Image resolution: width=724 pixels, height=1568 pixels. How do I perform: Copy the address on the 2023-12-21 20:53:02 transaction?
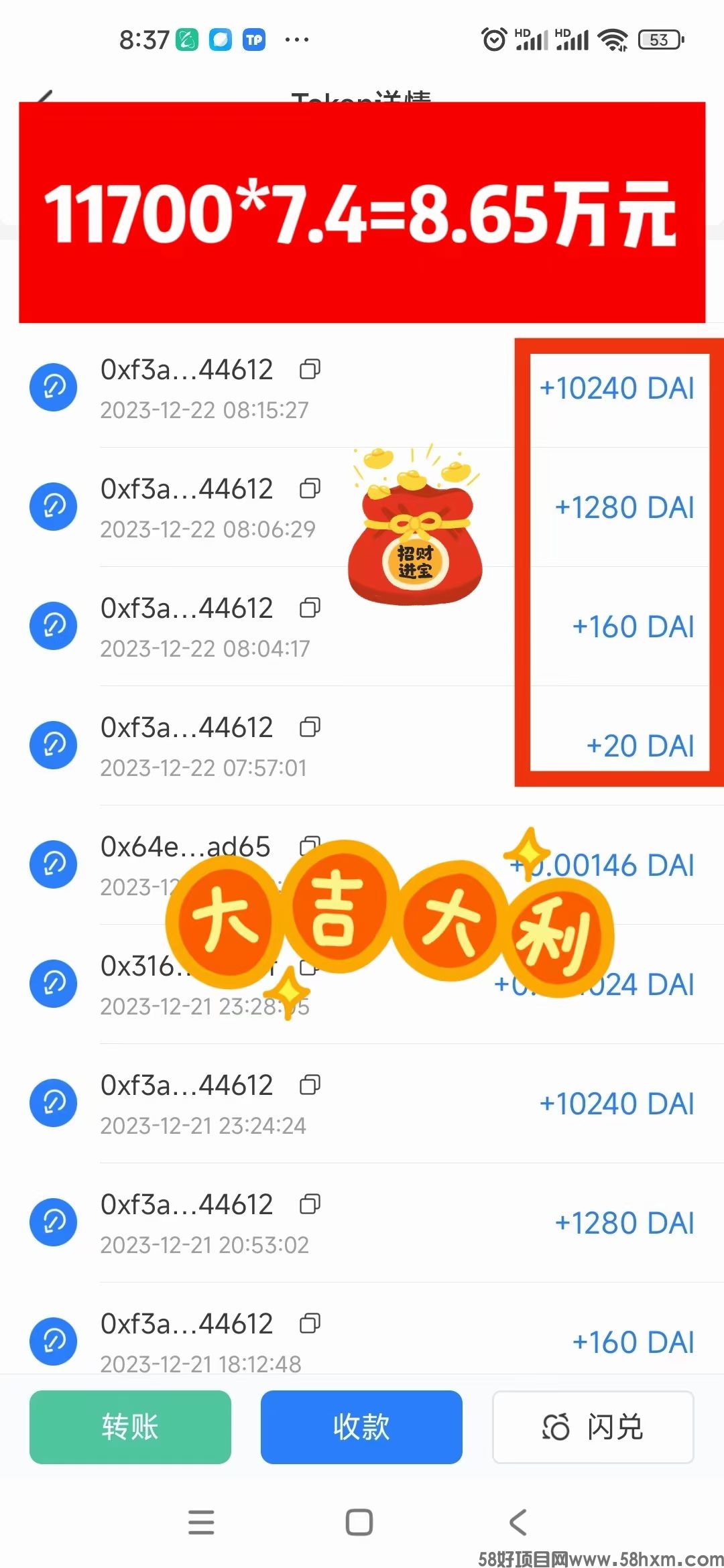tap(310, 1204)
